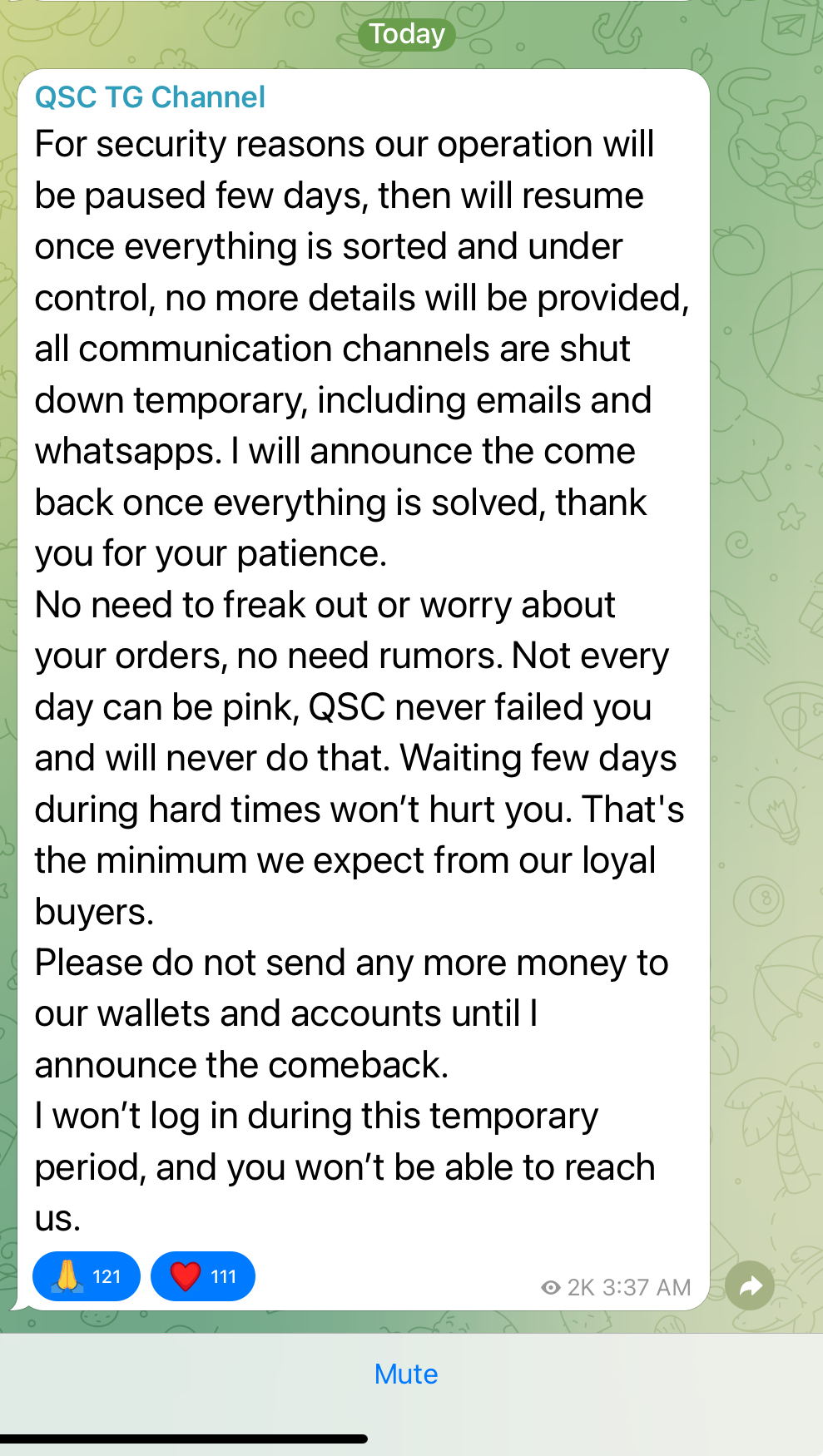
Task: Forward the message with the share arrow
Action: (750, 1286)
